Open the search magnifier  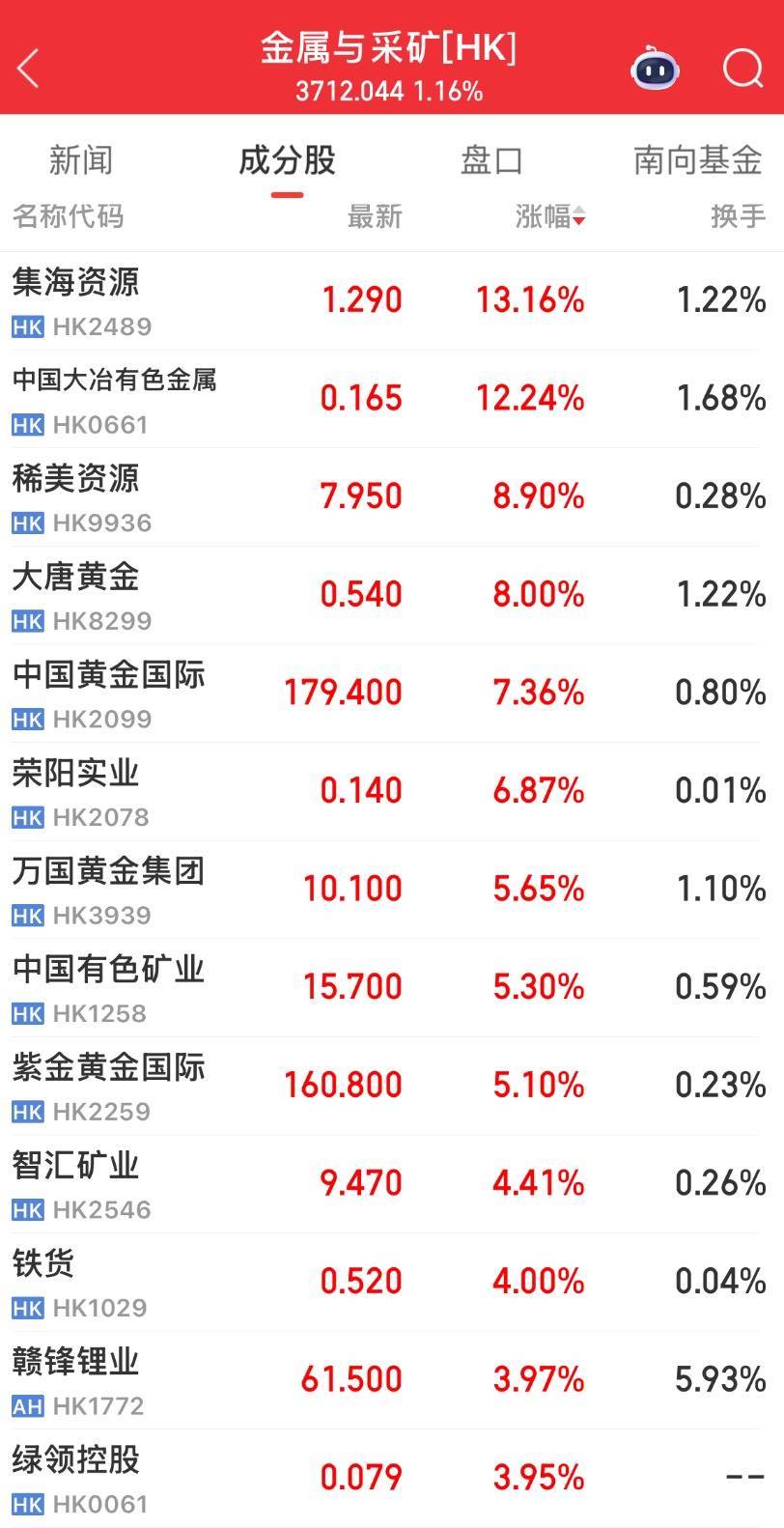(x=742, y=68)
